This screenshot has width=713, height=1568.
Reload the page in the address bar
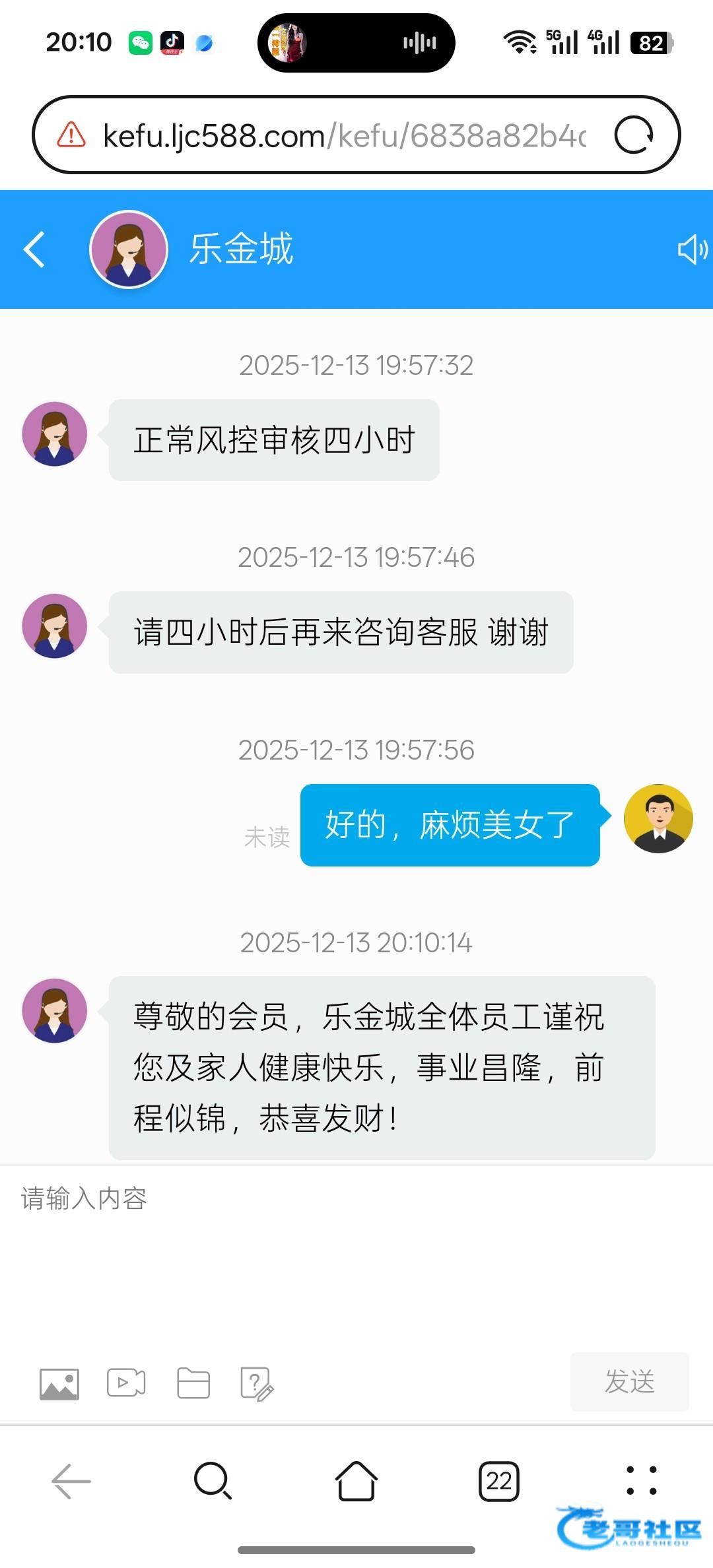click(x=633, y=135)
